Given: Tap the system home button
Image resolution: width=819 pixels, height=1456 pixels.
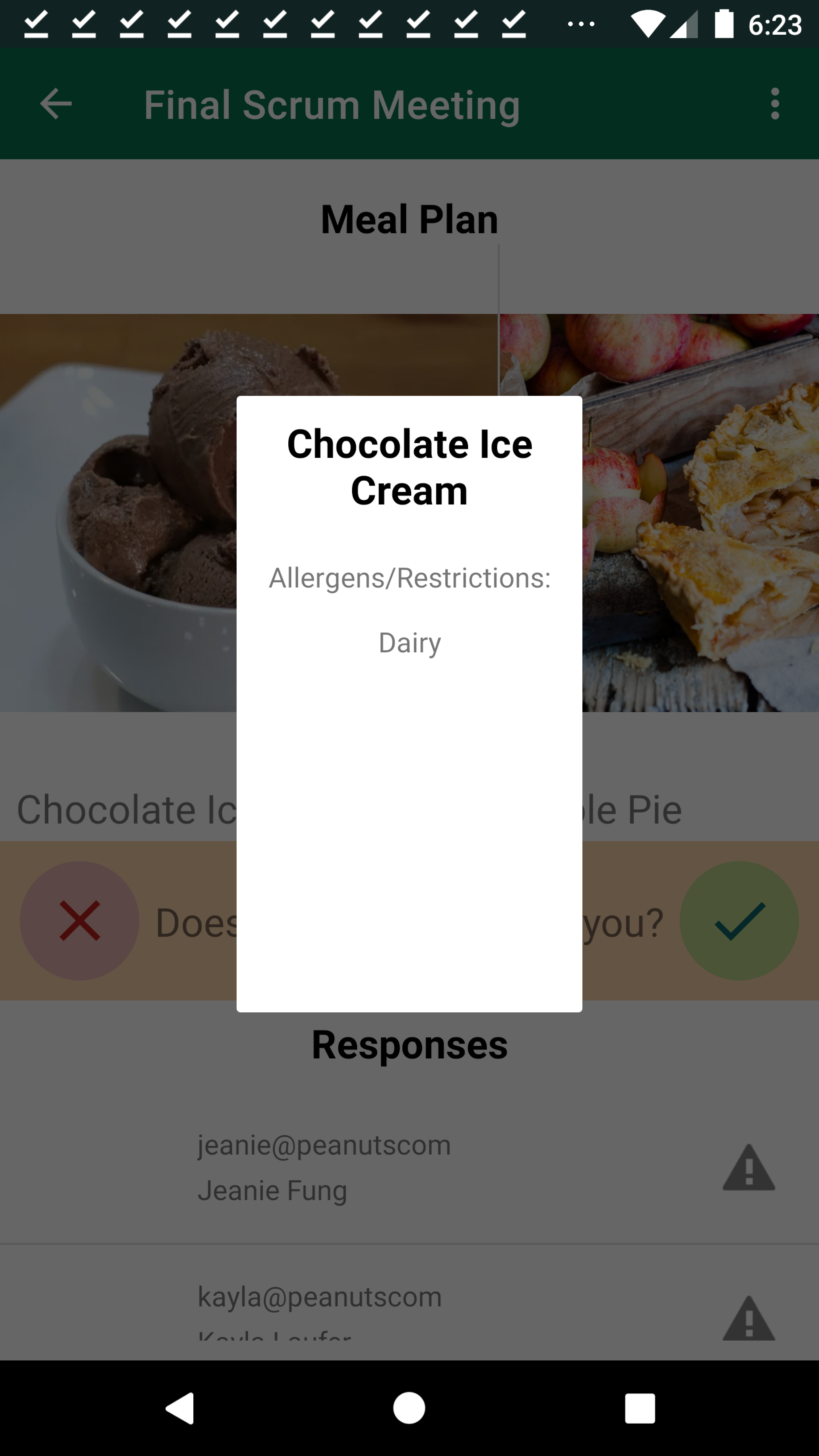Looking at the screenshot, I should pos(409,1407).
